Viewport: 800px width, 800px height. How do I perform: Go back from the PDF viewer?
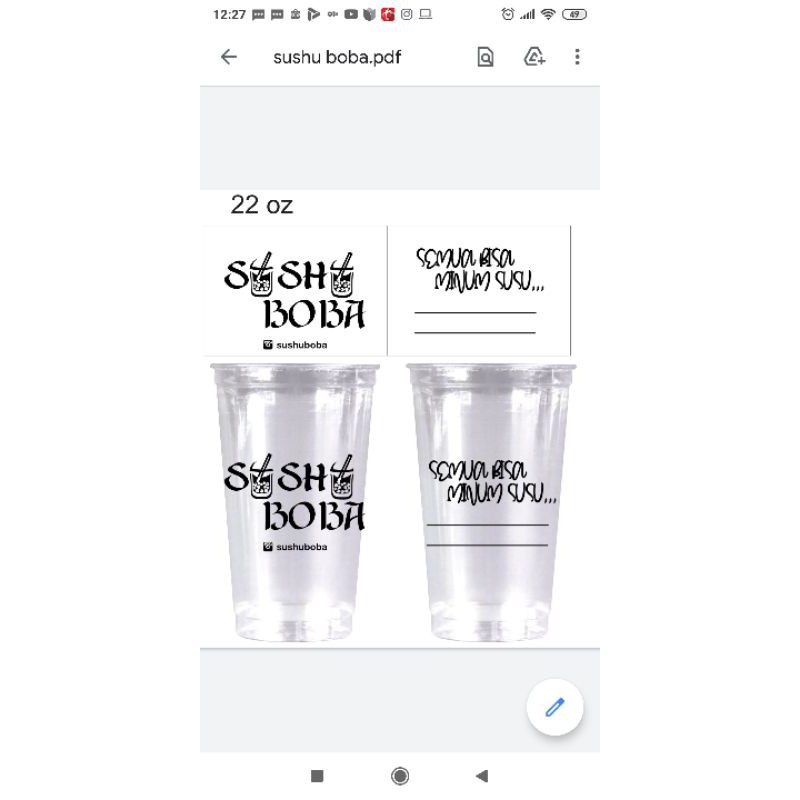point(229,57)
